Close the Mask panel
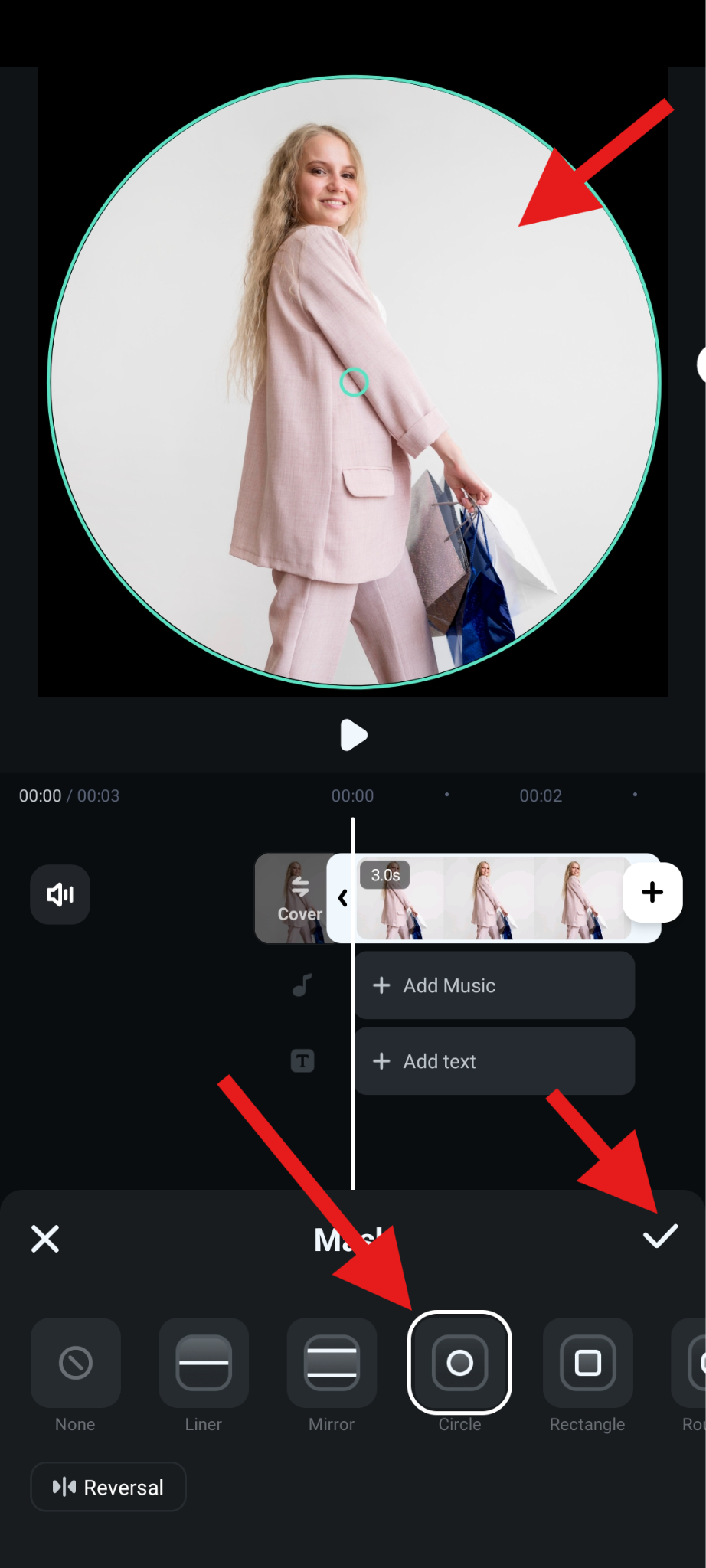Screen dimensions: 706x1568 coord(45,1238)
